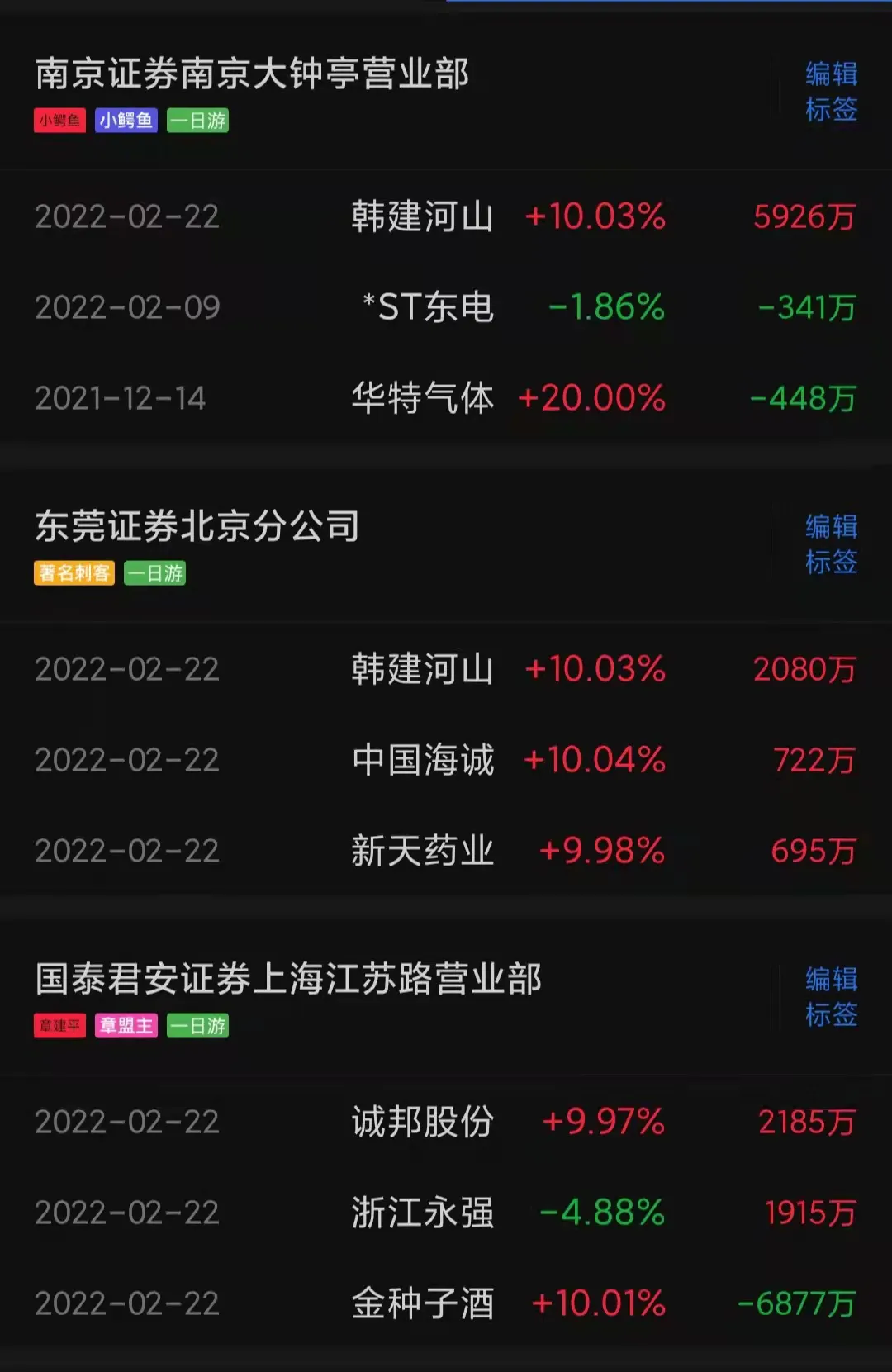The height and width of the screenshot is (1372, 892).
Task: Open 国泰君安证券上海江苏路营业部 seat details
Action: click(x=288, y=980)
